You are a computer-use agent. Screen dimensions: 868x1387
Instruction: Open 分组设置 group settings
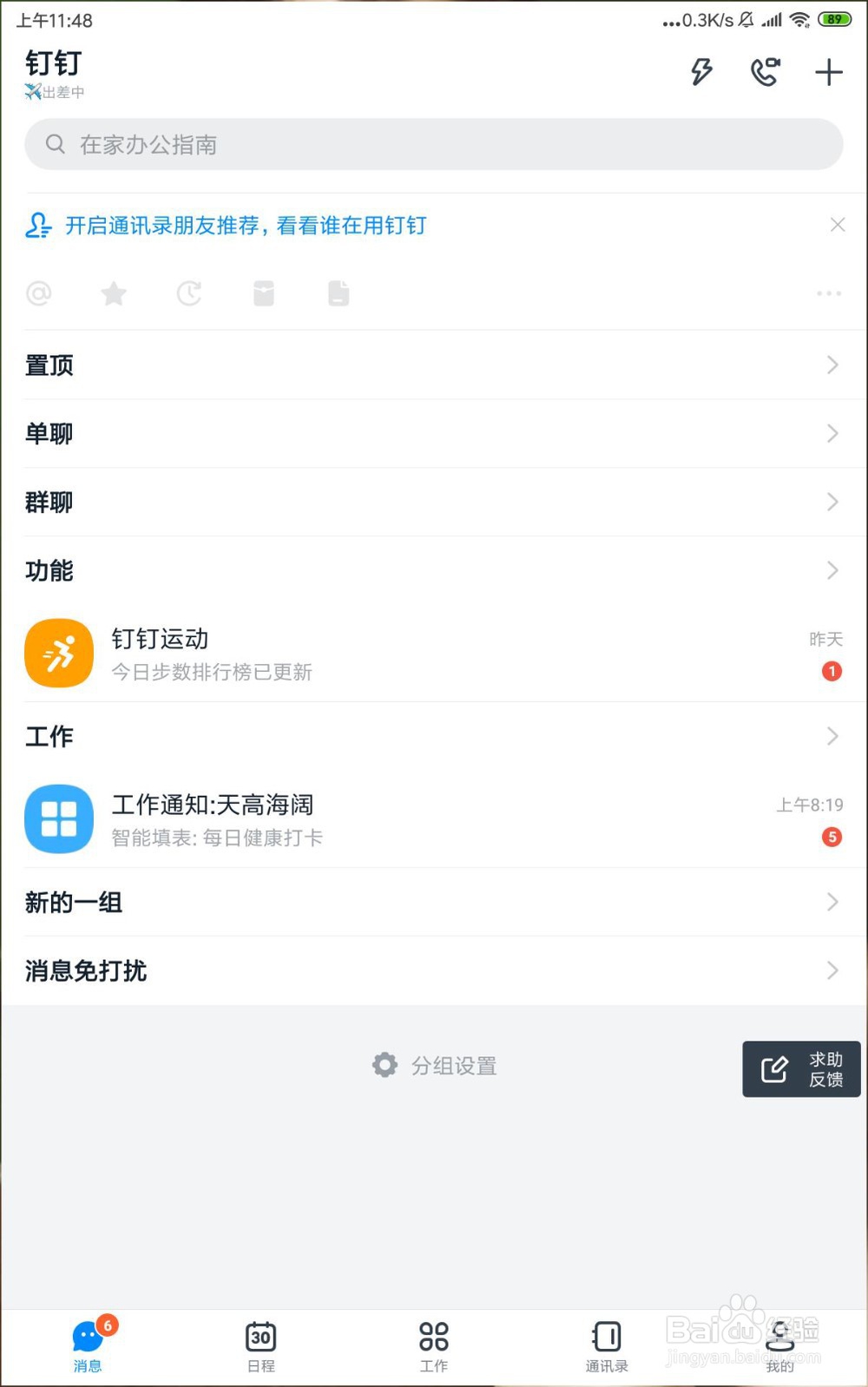pyautogui.click(x=434, y=1065)
